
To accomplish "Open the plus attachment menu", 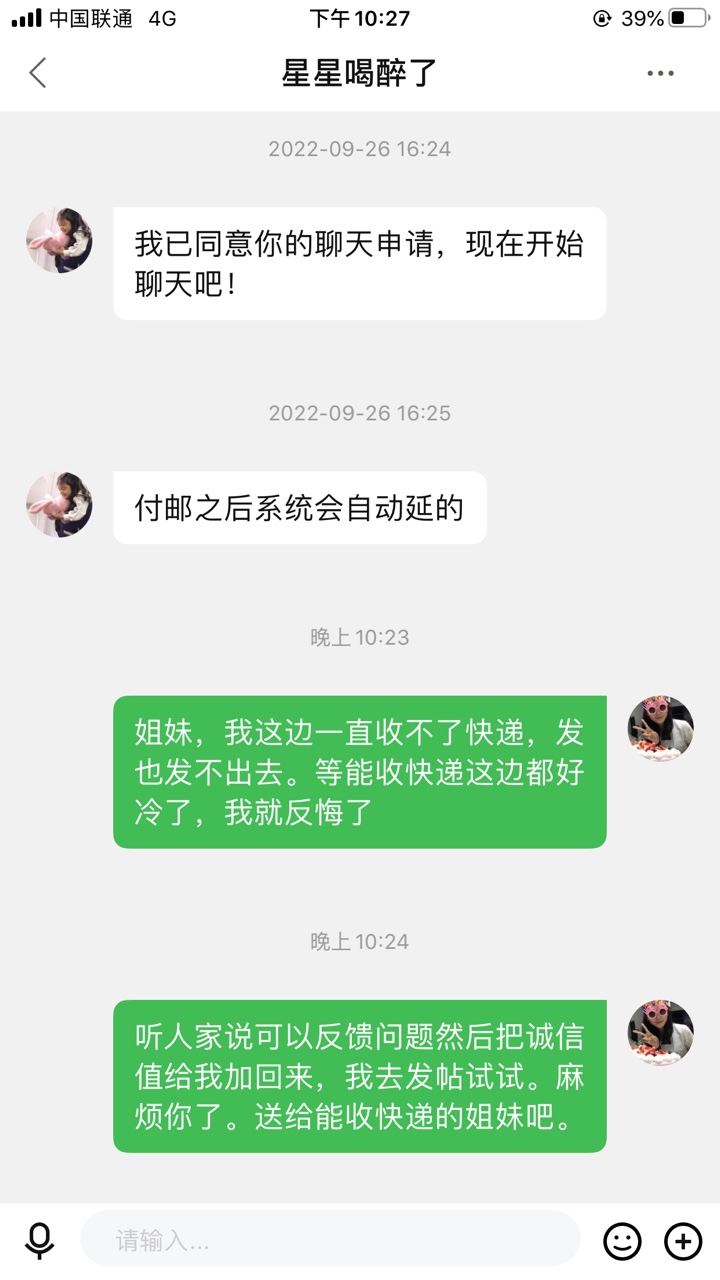I will tap(683, 1241).
